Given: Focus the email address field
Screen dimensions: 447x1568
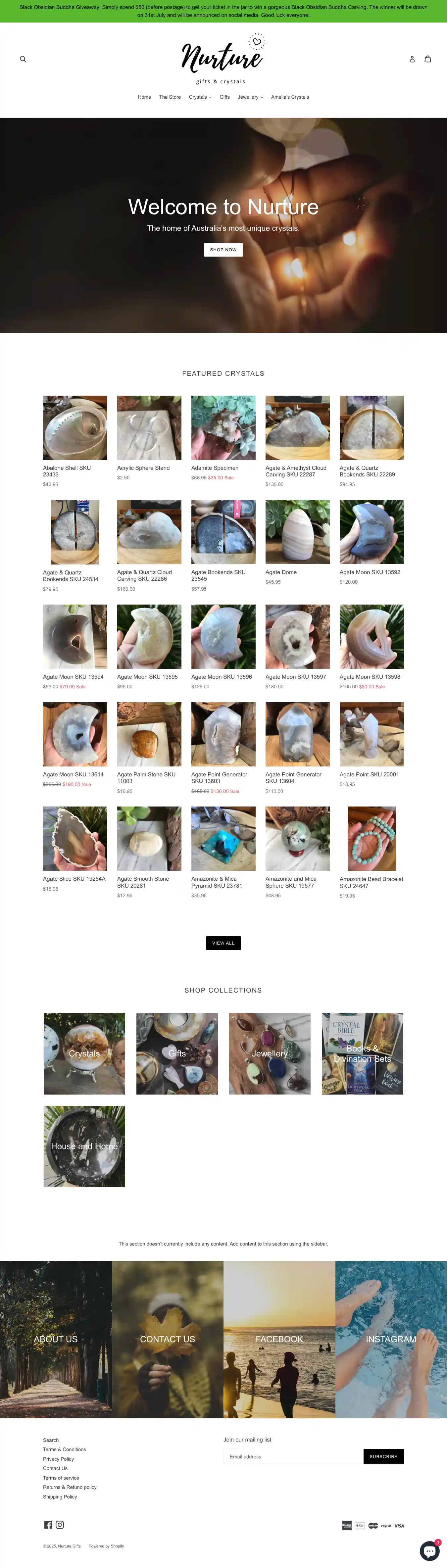Looking at the screenshot, I should coord(292,1457).
